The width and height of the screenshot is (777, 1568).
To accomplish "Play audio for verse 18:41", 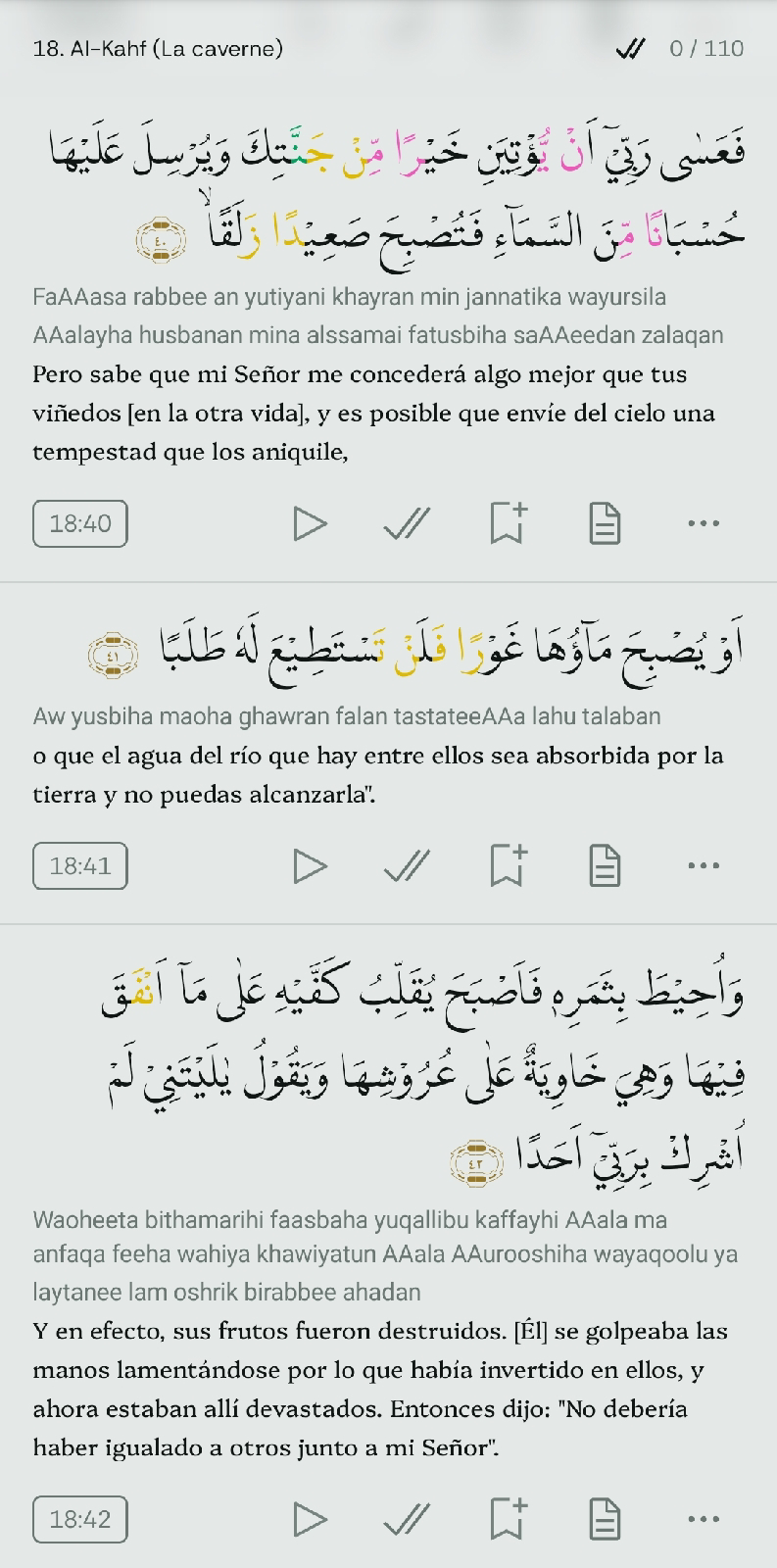I will coord(310,866).
